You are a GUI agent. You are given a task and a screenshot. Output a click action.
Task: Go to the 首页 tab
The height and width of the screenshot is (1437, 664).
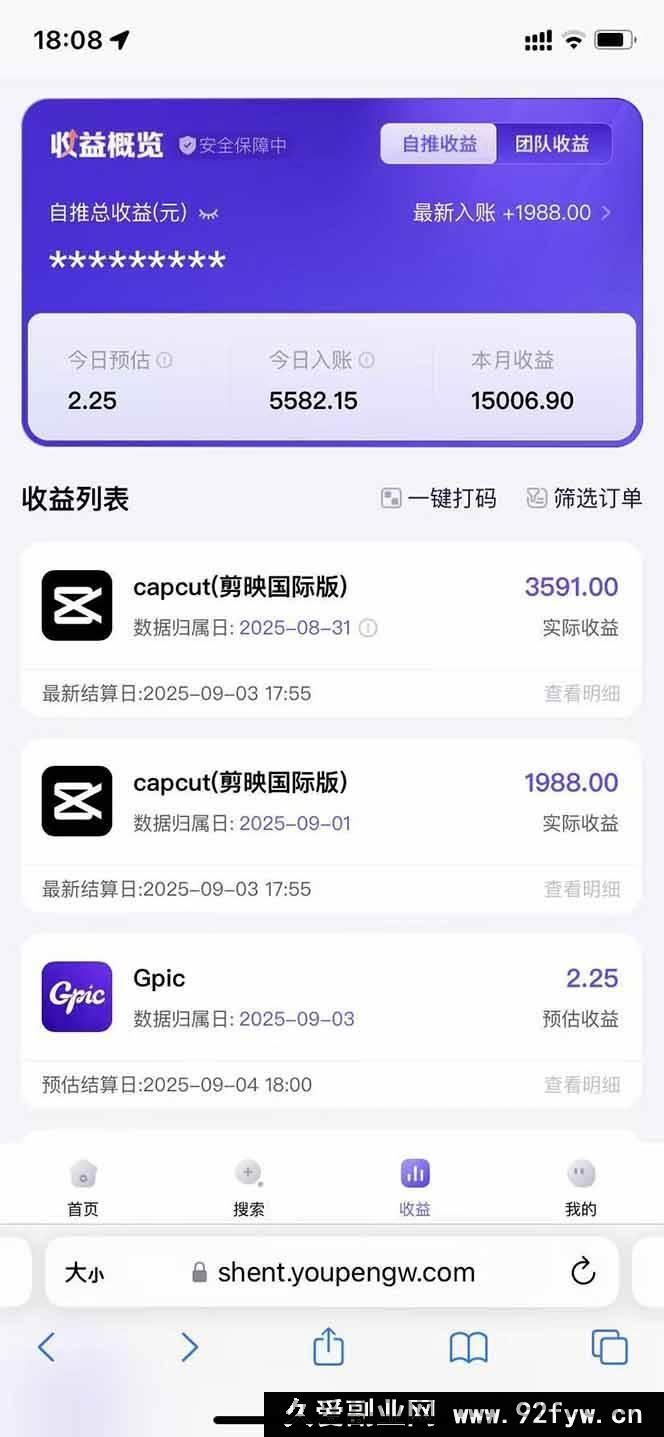pyautogui.click(x=83, y=1187)
